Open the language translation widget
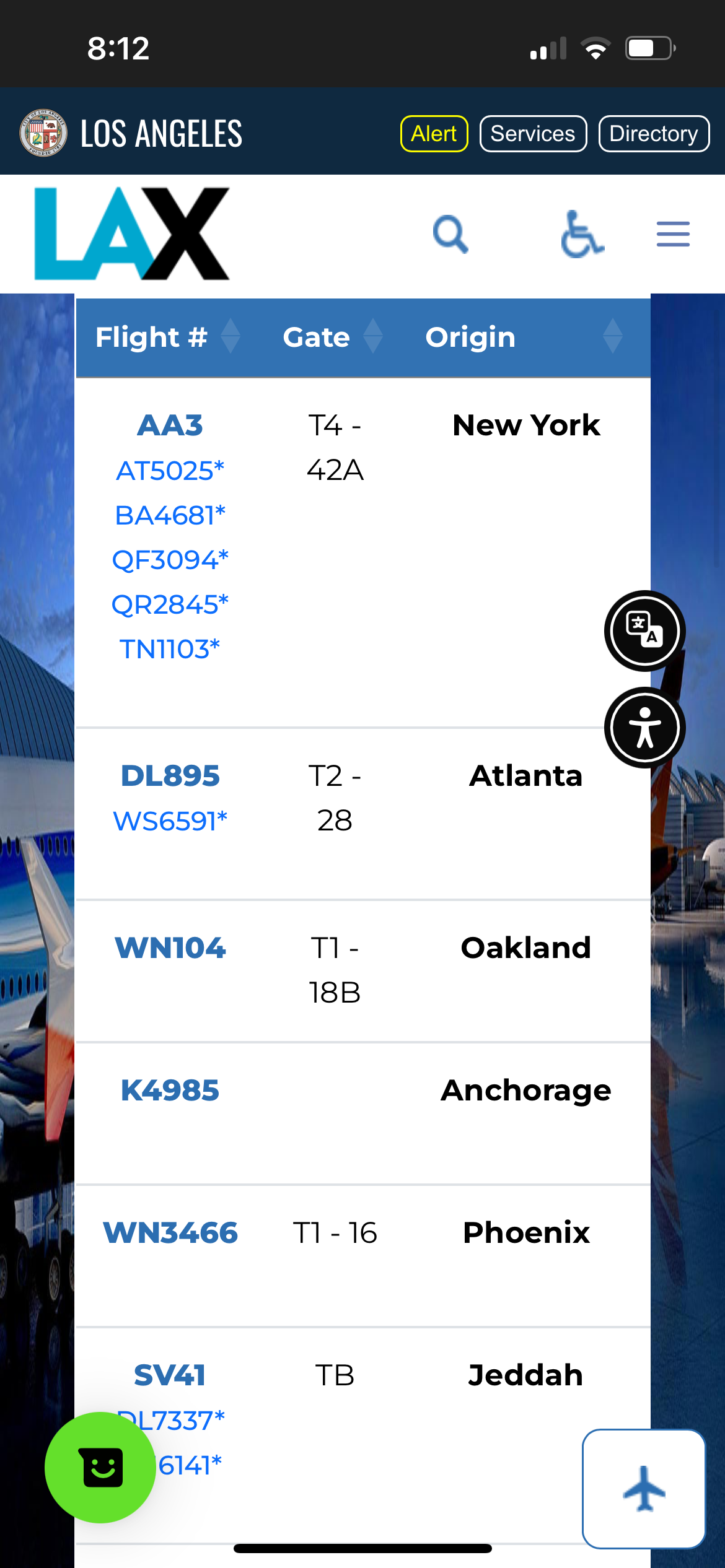The width and height of the screenshot is (725, 1568). pos(644,631)
